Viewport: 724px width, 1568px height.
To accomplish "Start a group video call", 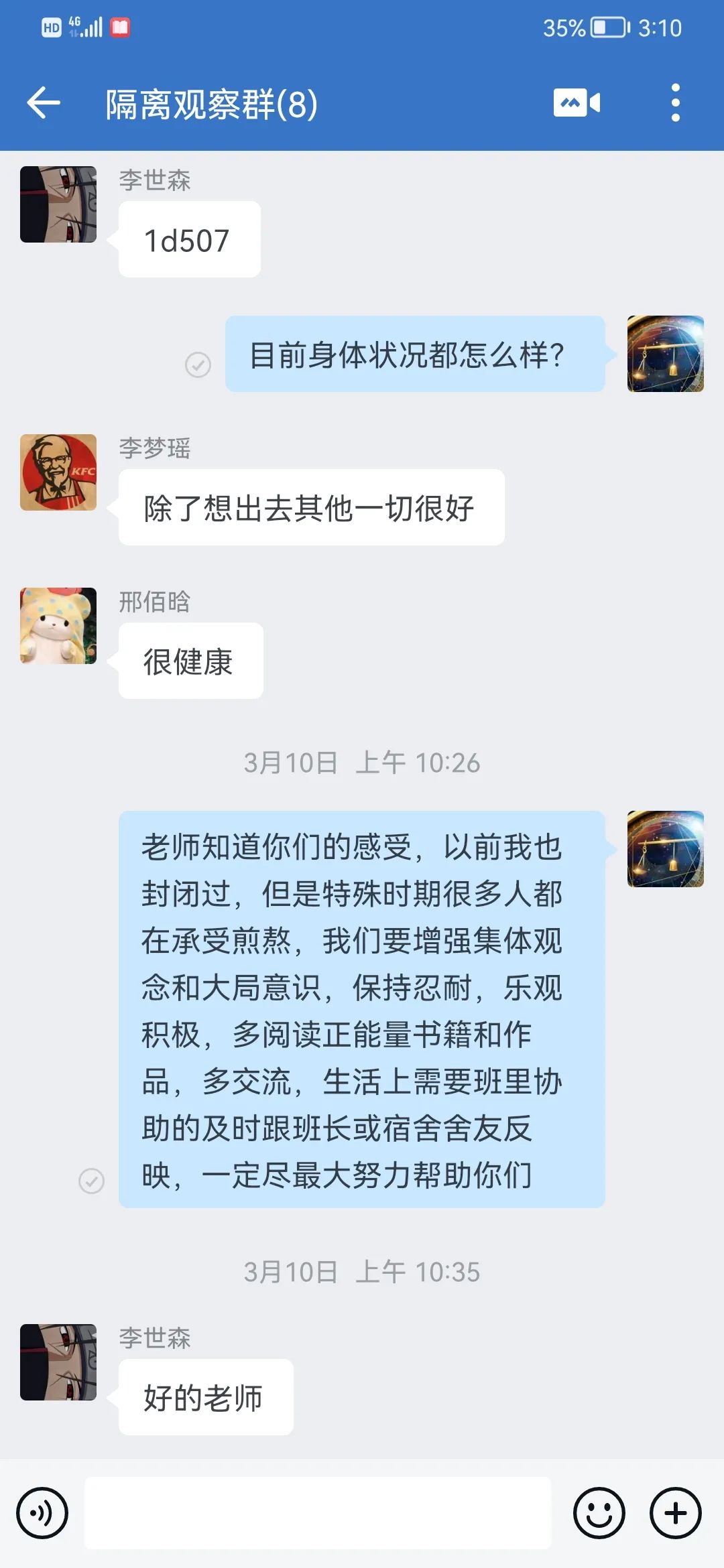I will pos(577,103).
